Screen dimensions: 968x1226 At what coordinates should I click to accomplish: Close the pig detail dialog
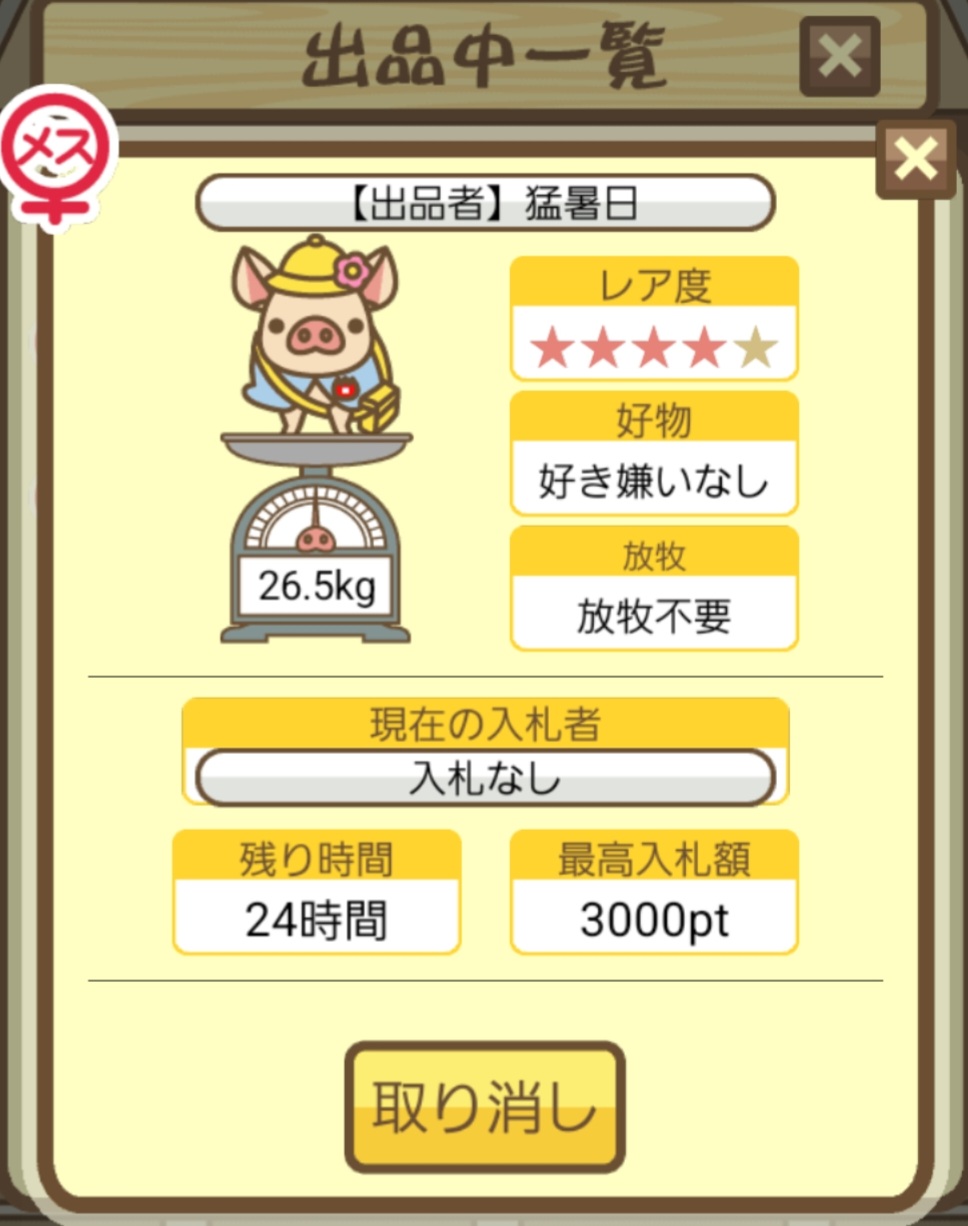915,159
